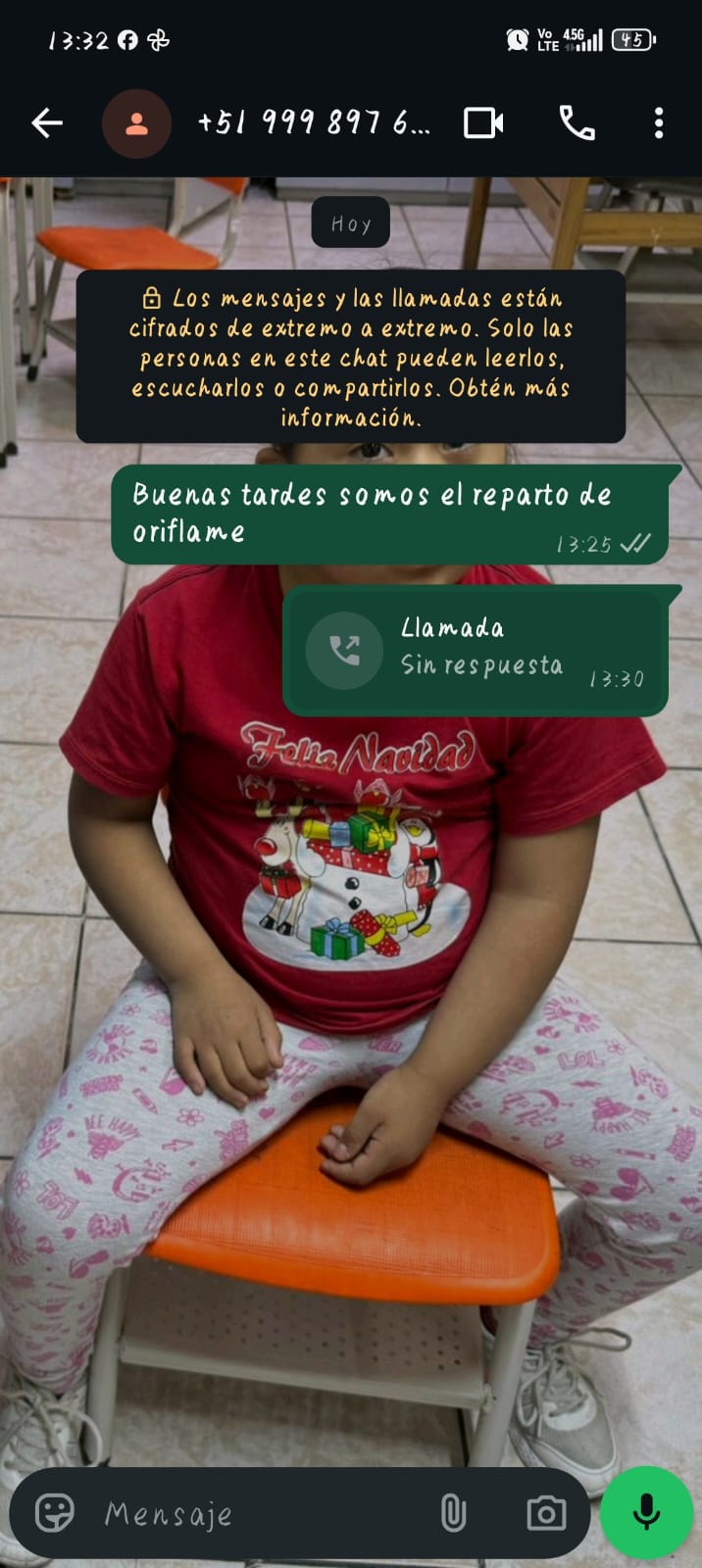702x1568 pixels.
Task: Open contact info for +51 999 897 6...
Action: pyautogui.click(x=314, y=122)
